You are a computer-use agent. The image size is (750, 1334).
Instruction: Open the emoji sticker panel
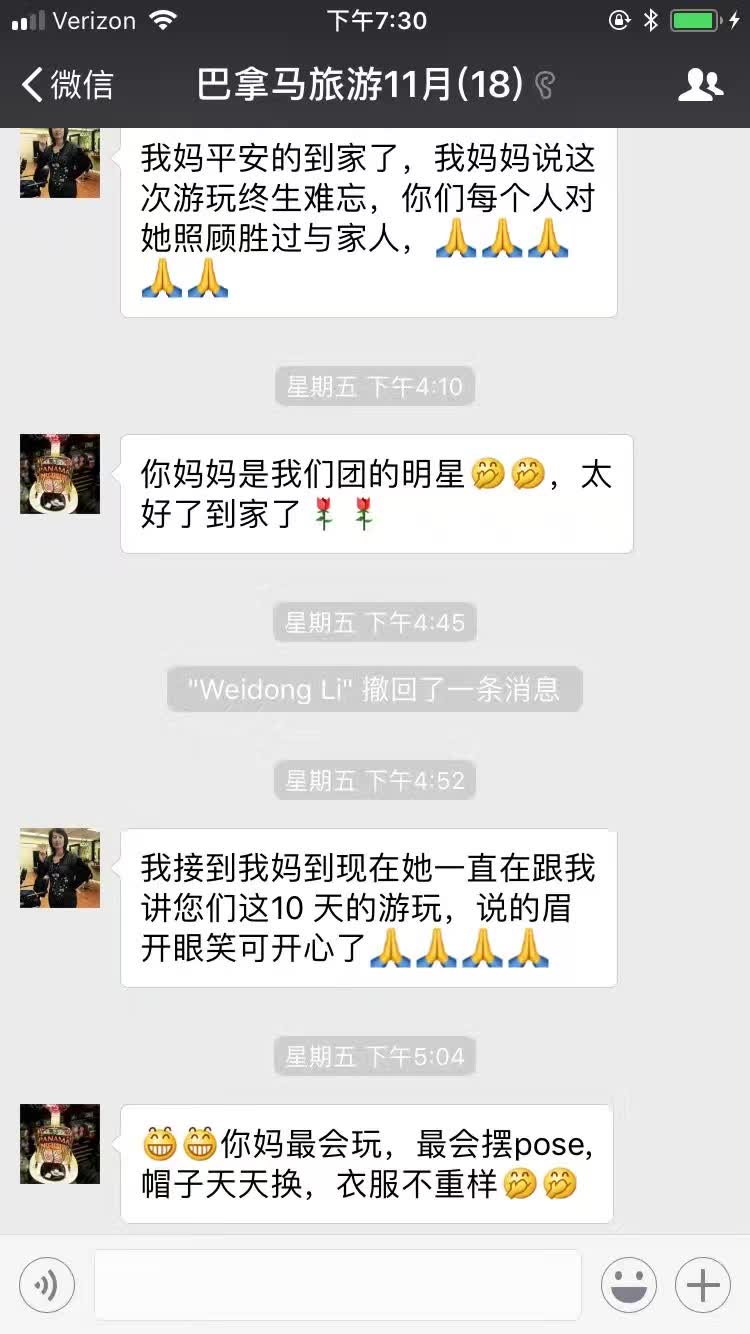click(x=629, y=1285)
